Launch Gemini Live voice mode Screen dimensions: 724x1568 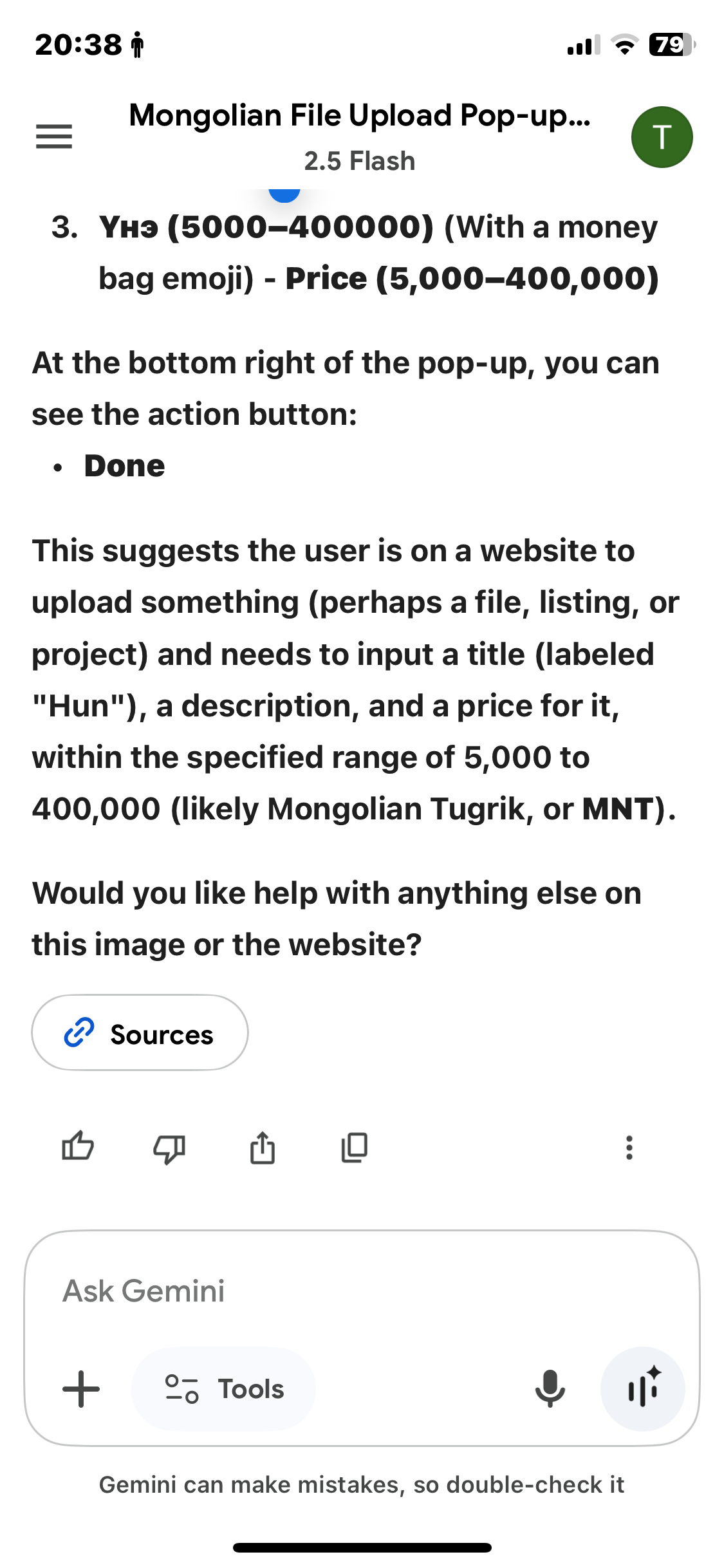coord(642,1388)
